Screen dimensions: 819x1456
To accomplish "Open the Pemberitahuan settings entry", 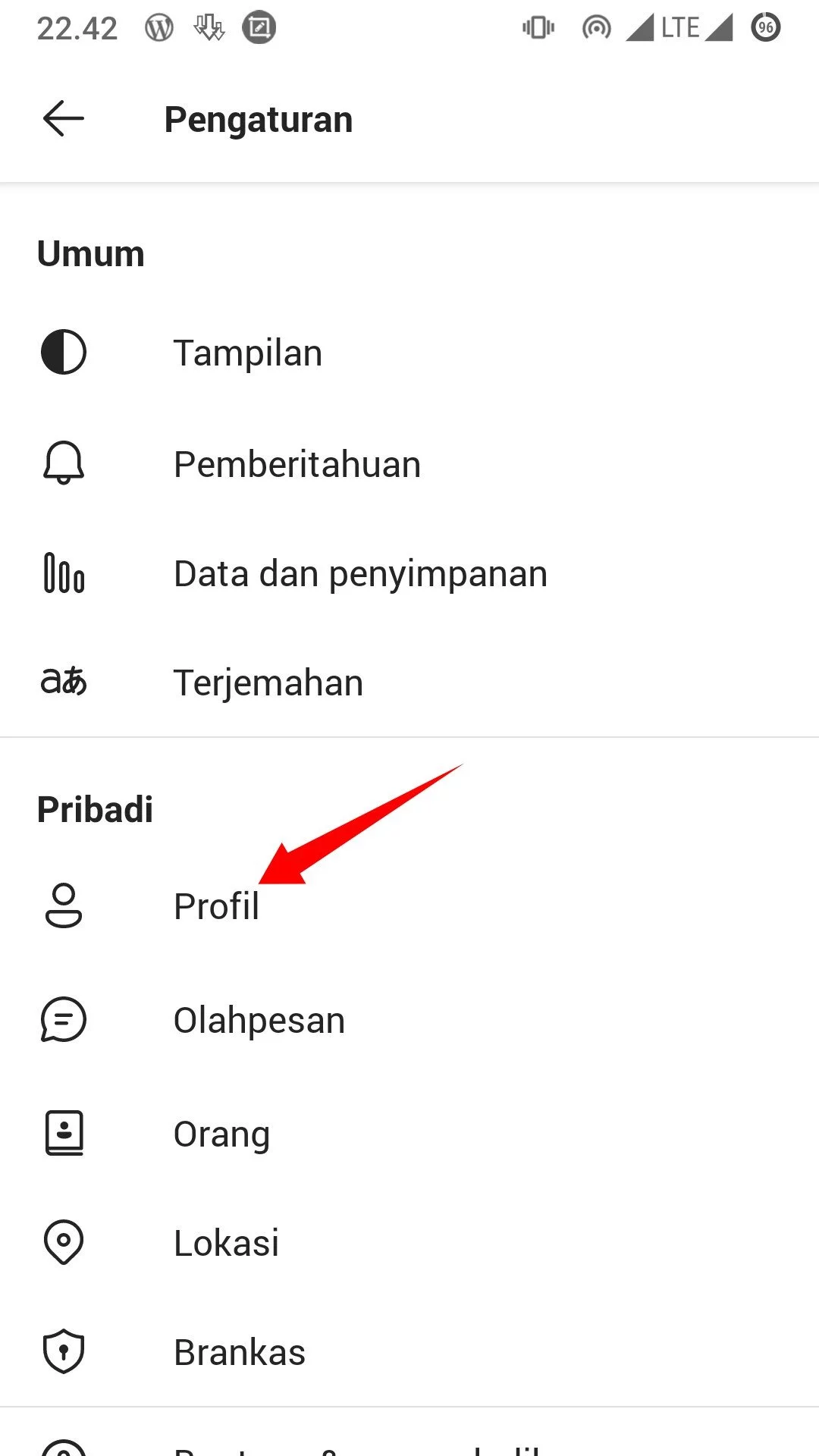I will [x=297, y=463].
